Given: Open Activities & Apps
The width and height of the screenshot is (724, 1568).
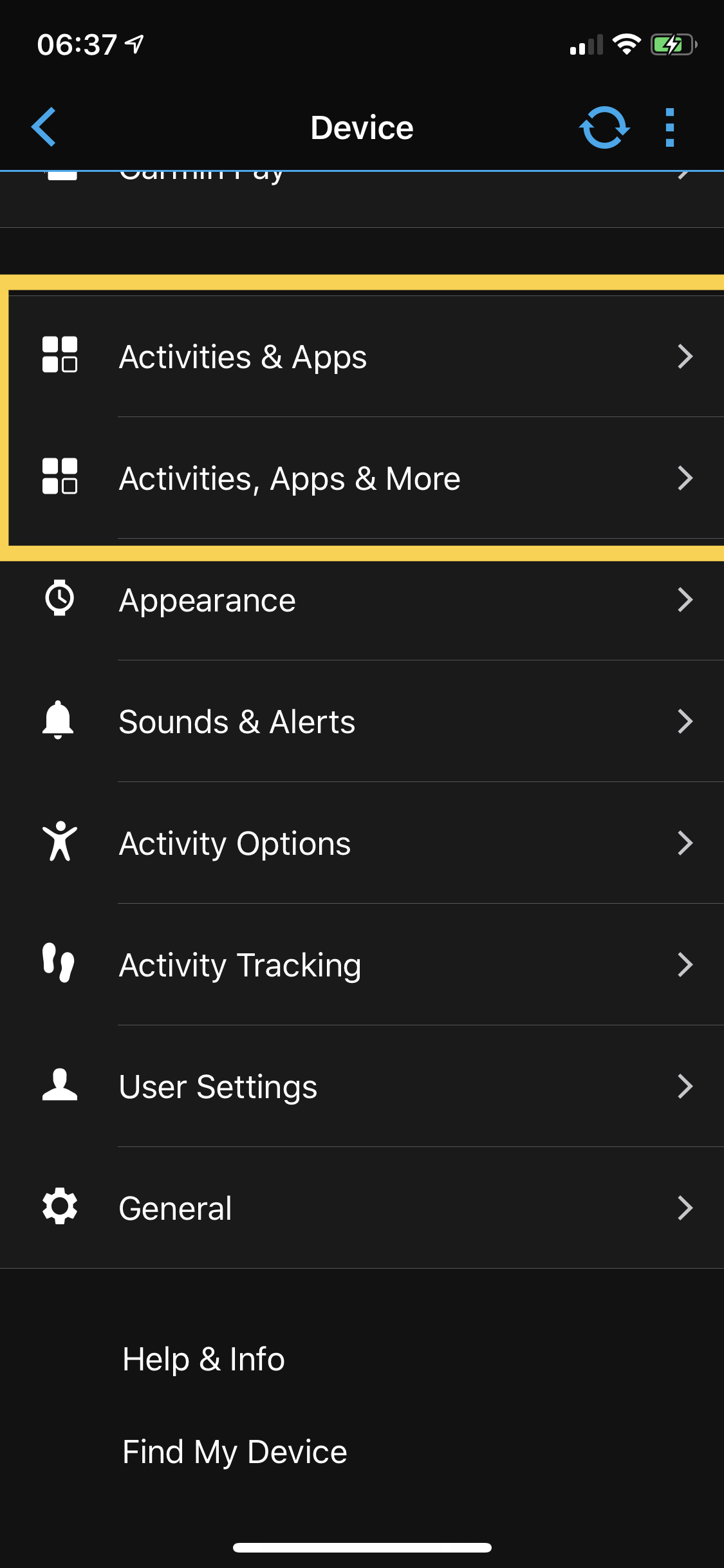Looking at the screenshot, I should click(362, 357).
